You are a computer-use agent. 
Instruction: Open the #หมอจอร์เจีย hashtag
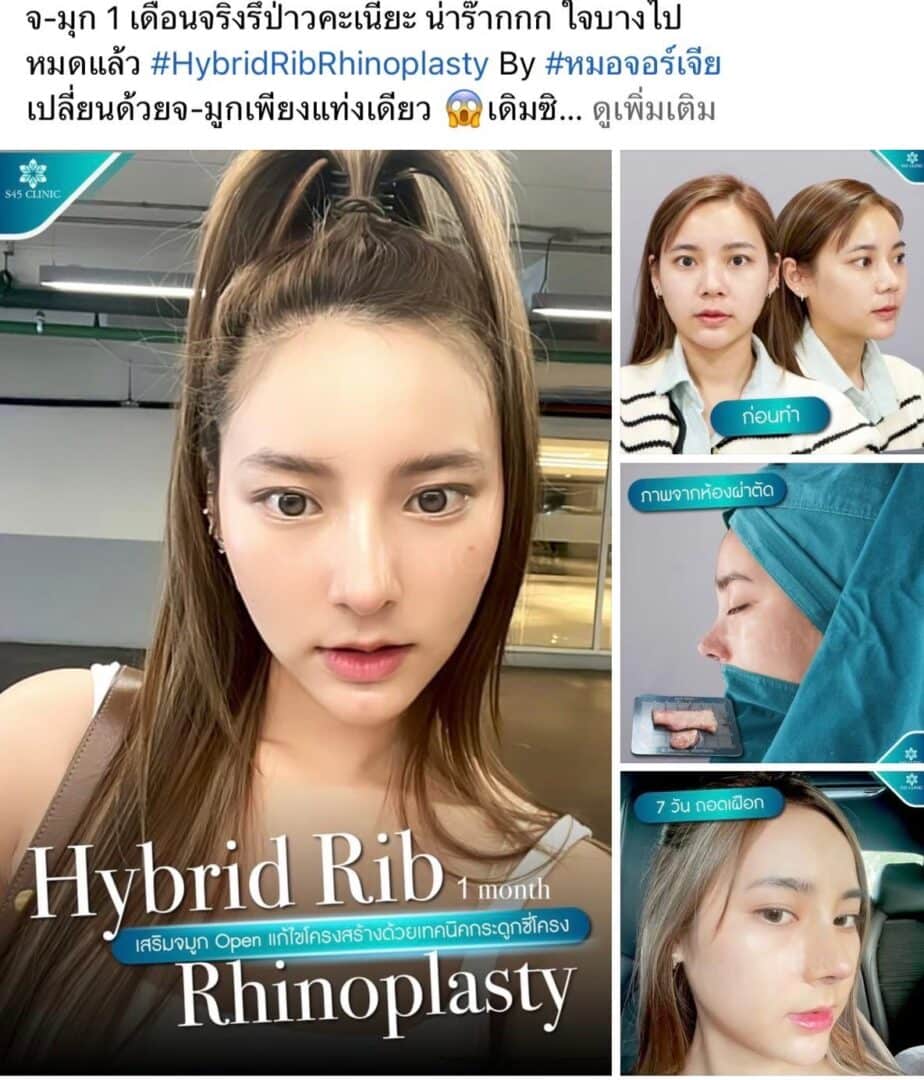point(634,65)
